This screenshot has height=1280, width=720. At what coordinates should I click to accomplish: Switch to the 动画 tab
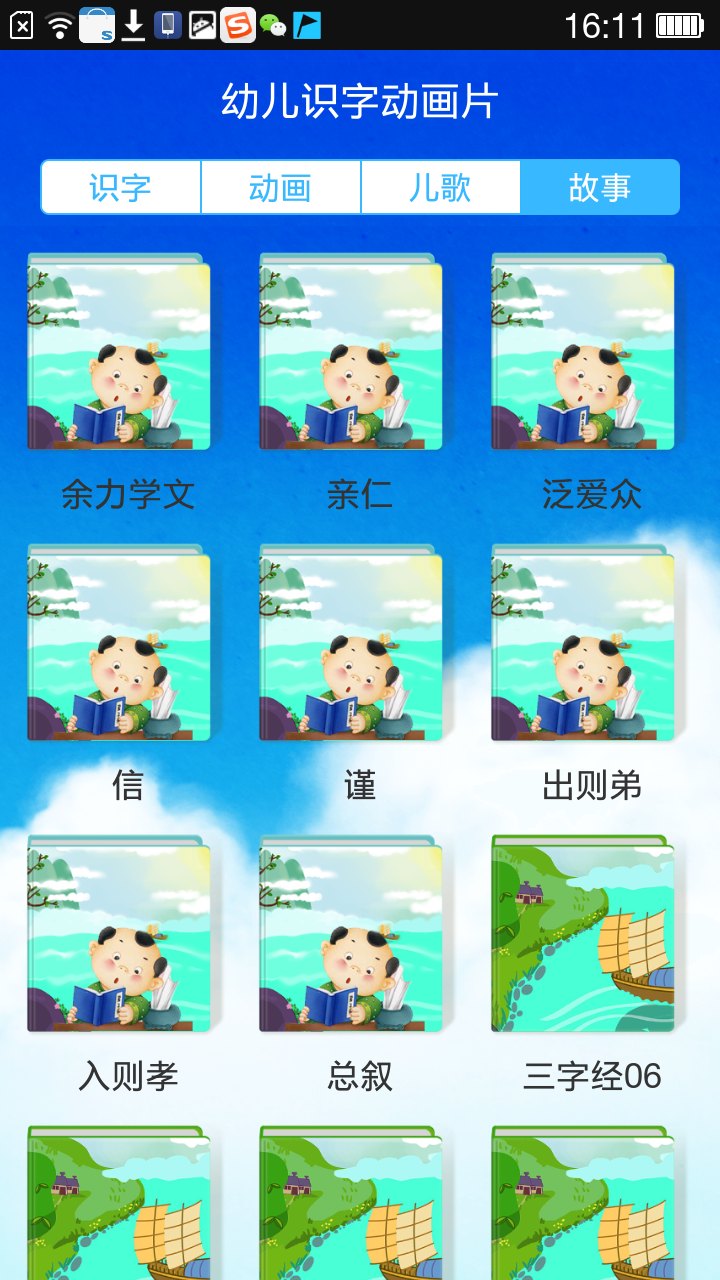281,187
